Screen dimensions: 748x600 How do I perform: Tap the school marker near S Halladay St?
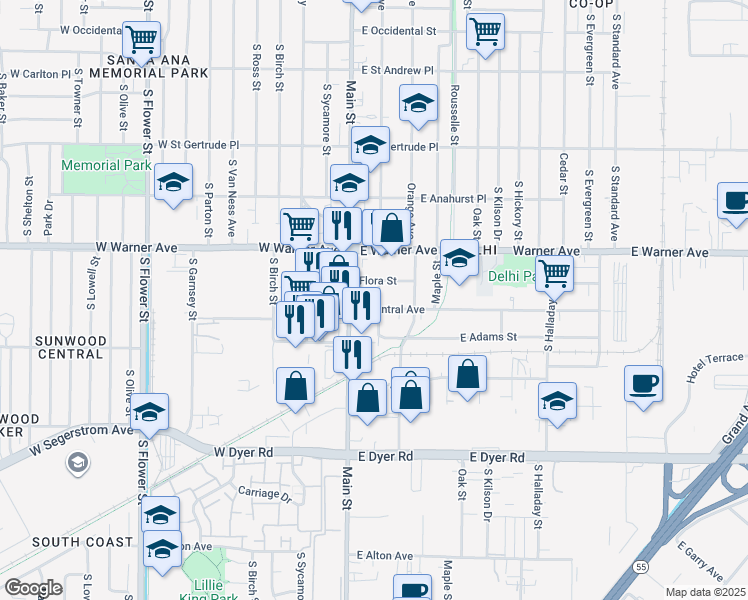tap(558, 401)
